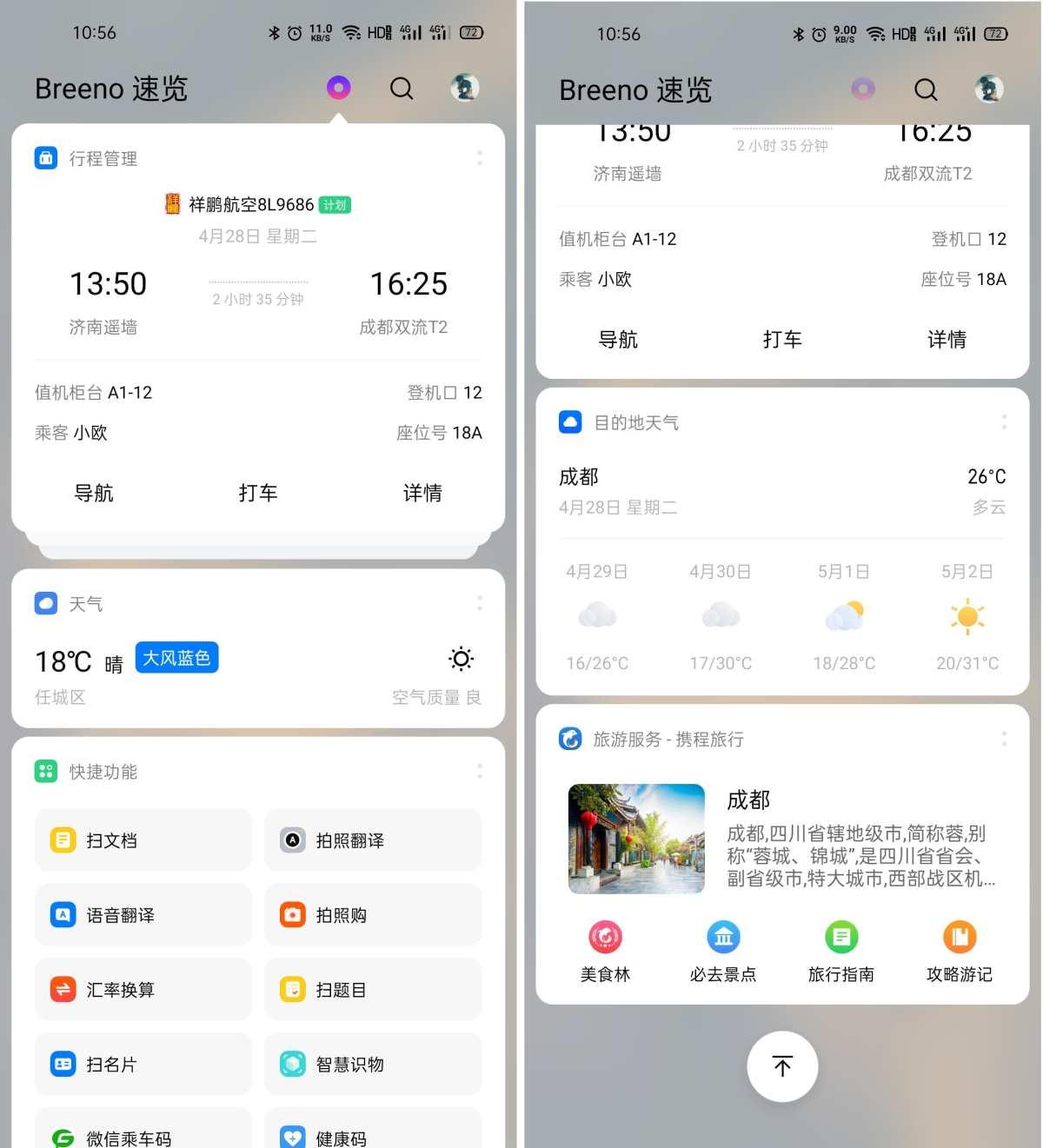The height and width of the screenshot is (1148, 1043).
Task: Open the 天气 card options menu
Action: pyautogui.click(x=480, y=602)
